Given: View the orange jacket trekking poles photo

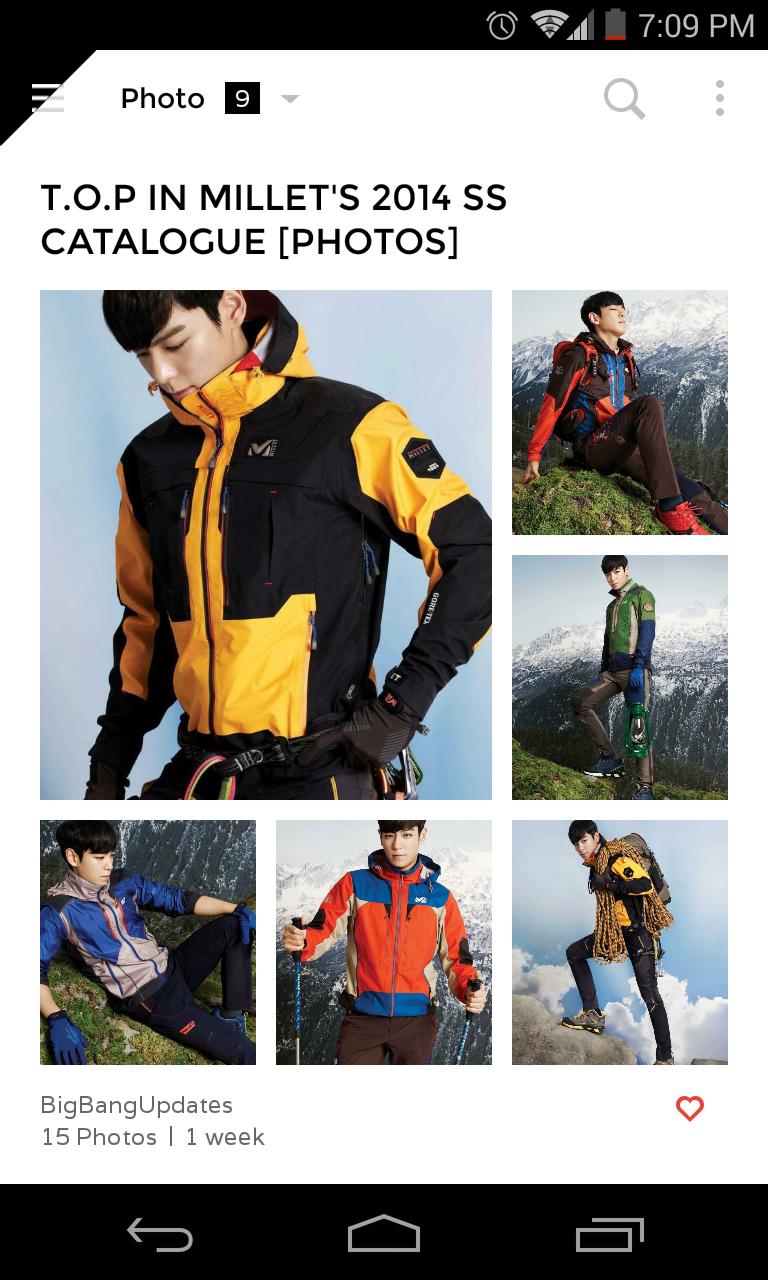Looking at the screenshot, I should pyautogui.click(x=384, y=942).
